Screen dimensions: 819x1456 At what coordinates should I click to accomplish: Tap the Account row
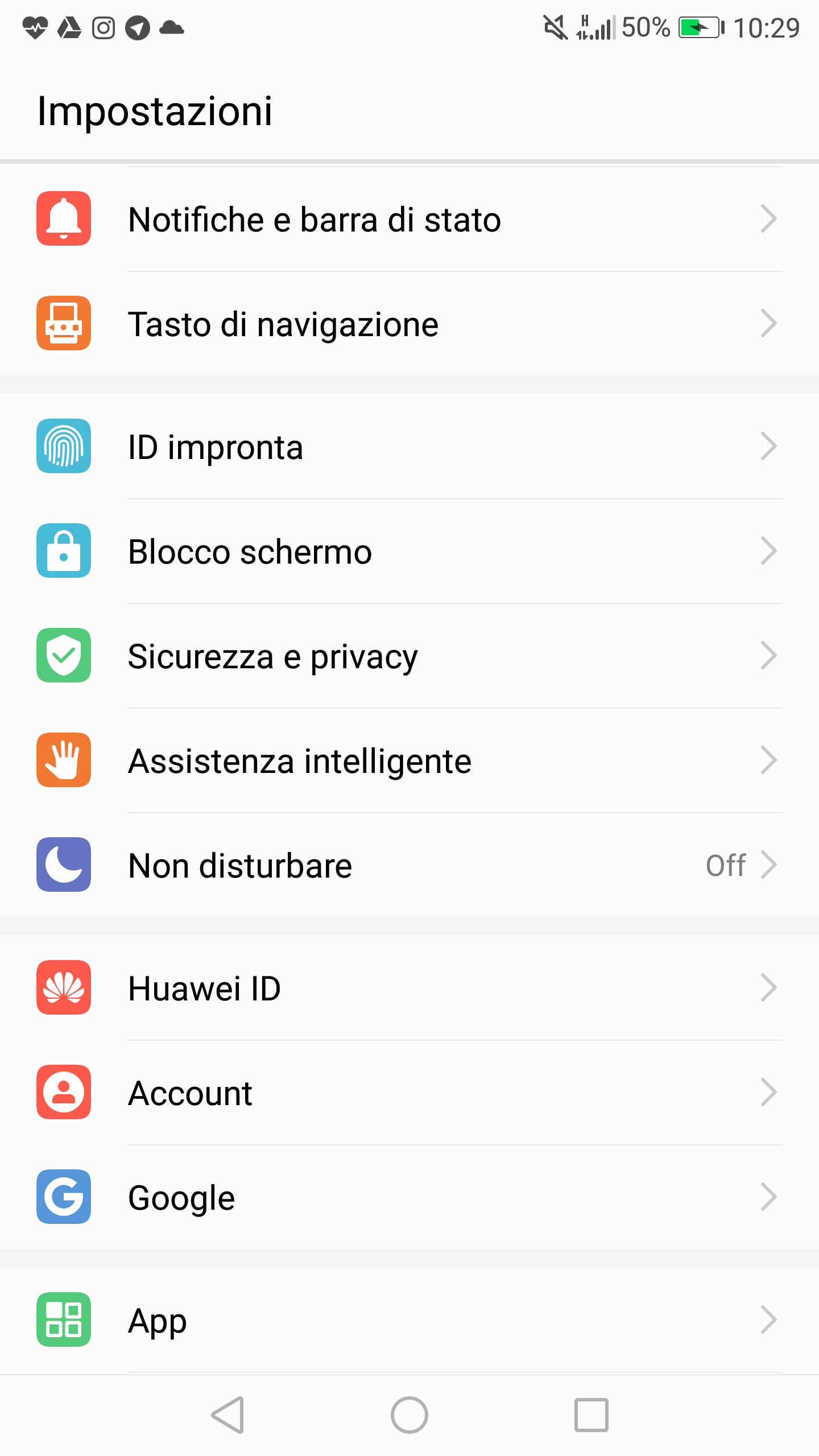click(x=409, y=1093)
